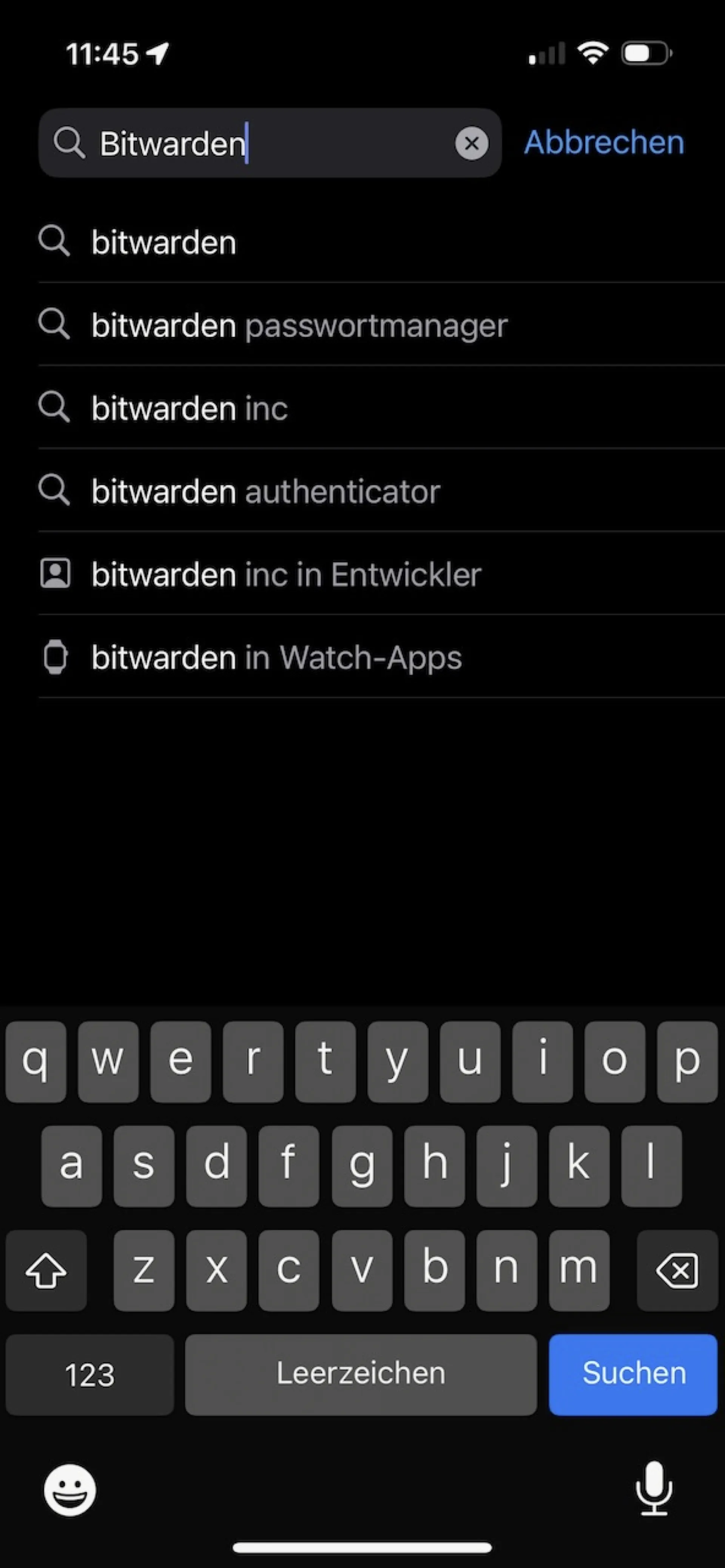Choose the "bitwarden passwortmanager" suggestion
725x1568 pixels.
point(381,324)
